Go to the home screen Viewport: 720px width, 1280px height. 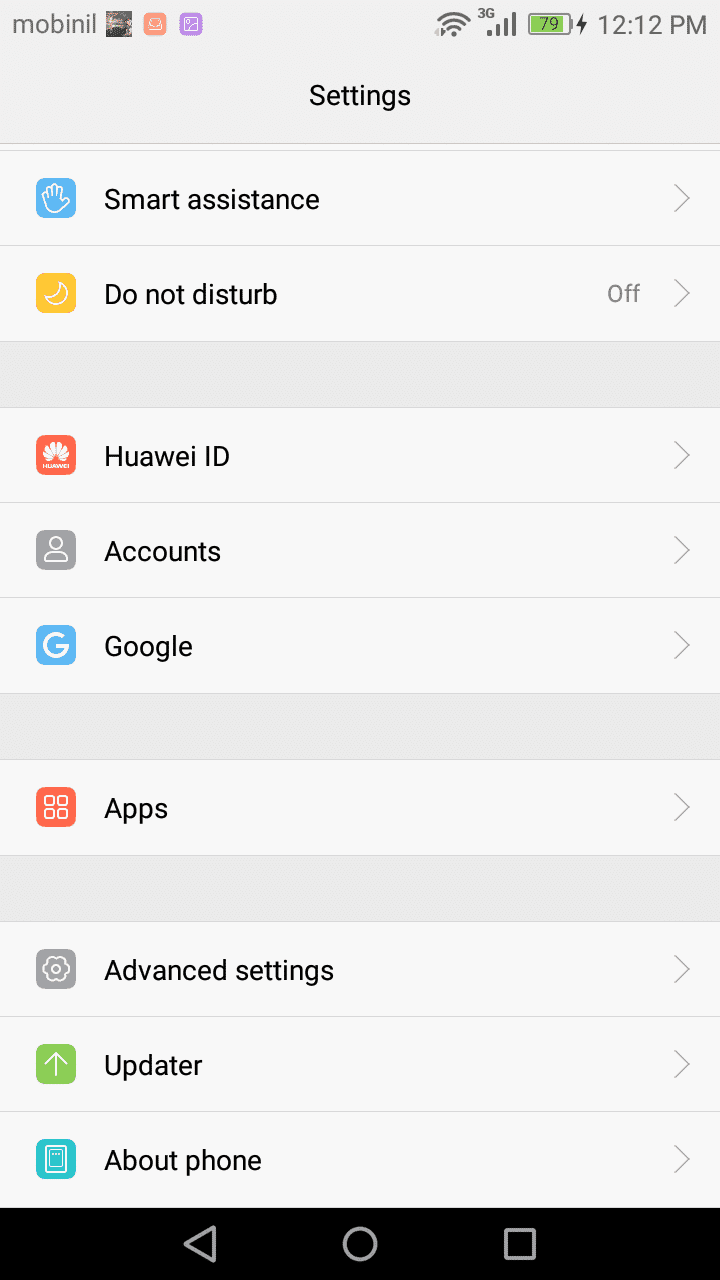360,1244
